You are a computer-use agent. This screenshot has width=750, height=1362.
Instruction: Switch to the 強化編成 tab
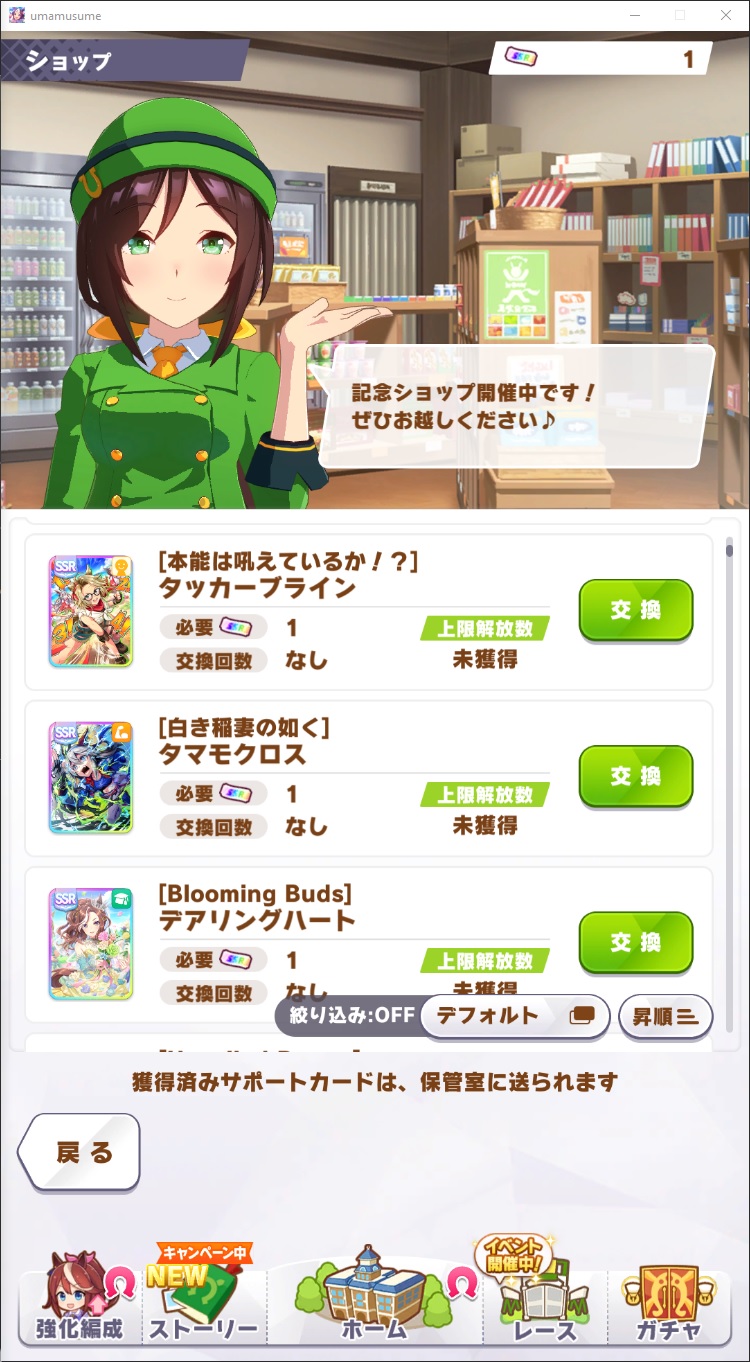pyautogui.click(x=78, y=1298)
